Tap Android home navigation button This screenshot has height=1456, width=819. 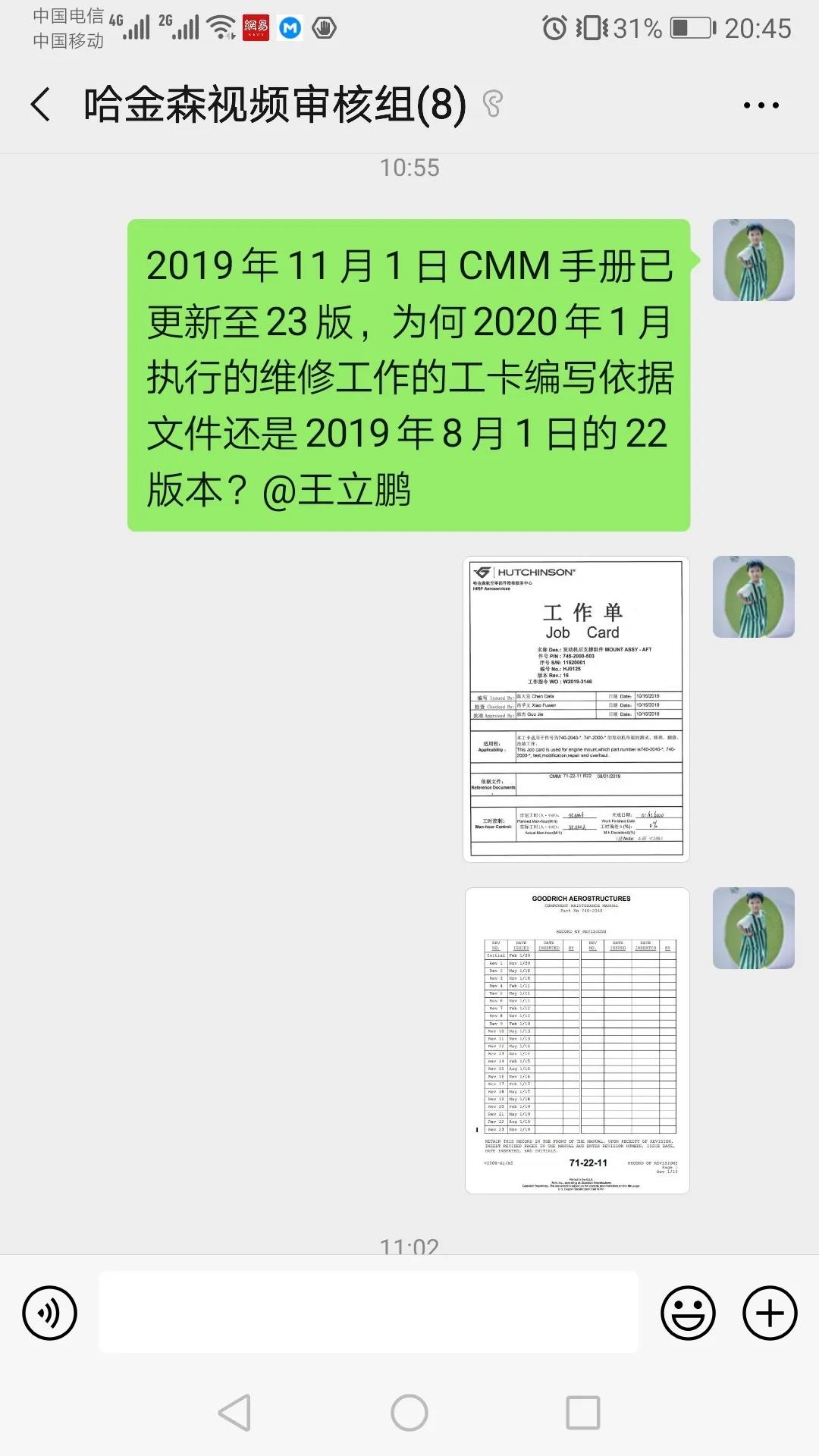pyautogui.click(x=409, y=1413)
